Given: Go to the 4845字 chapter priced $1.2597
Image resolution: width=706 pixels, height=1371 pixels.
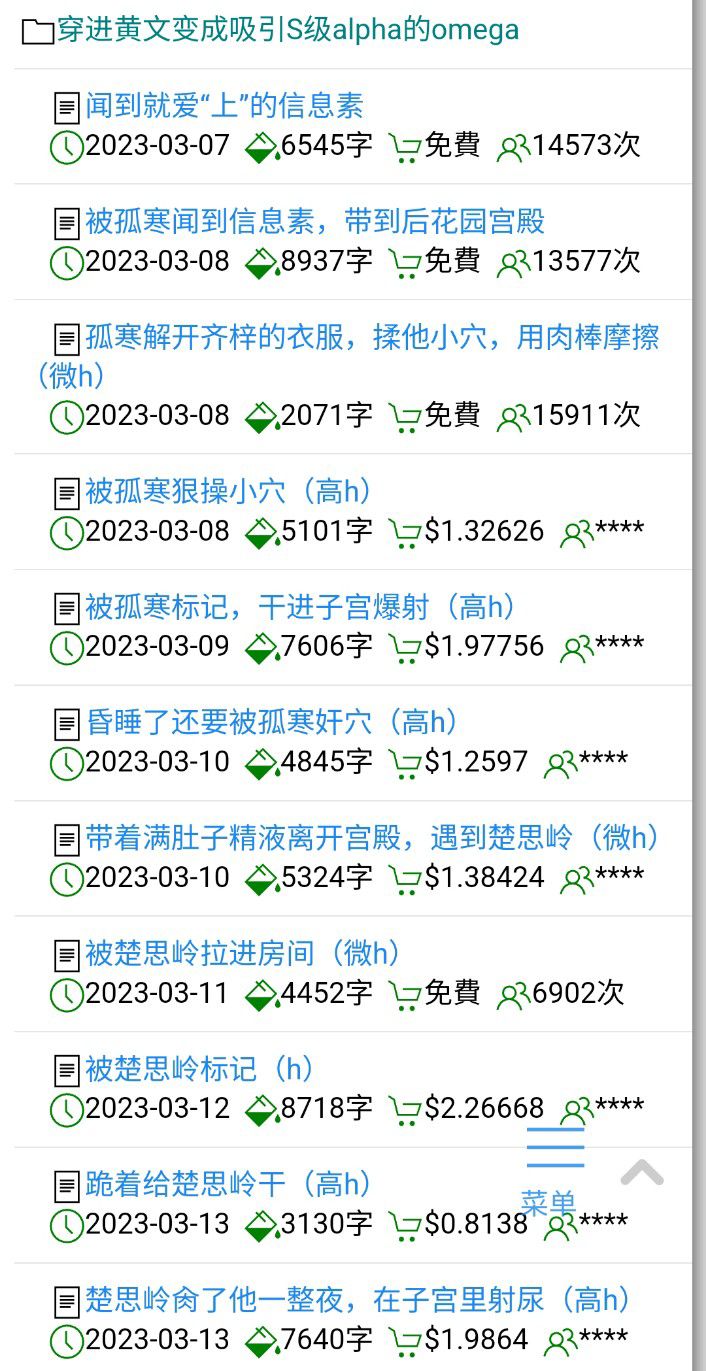Looking at the screenshot, I should (272, 722).
